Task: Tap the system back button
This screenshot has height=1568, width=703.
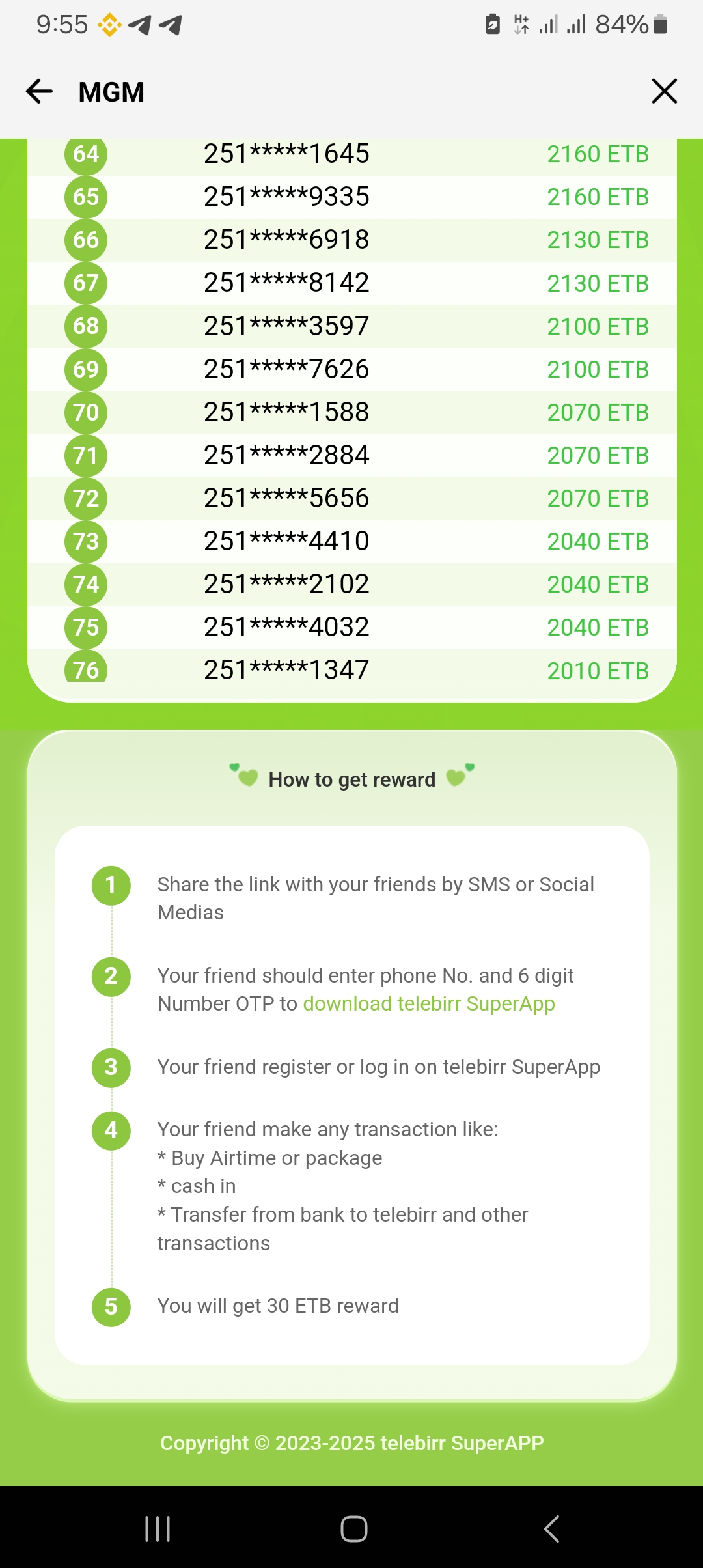Action: point(551,1528)
